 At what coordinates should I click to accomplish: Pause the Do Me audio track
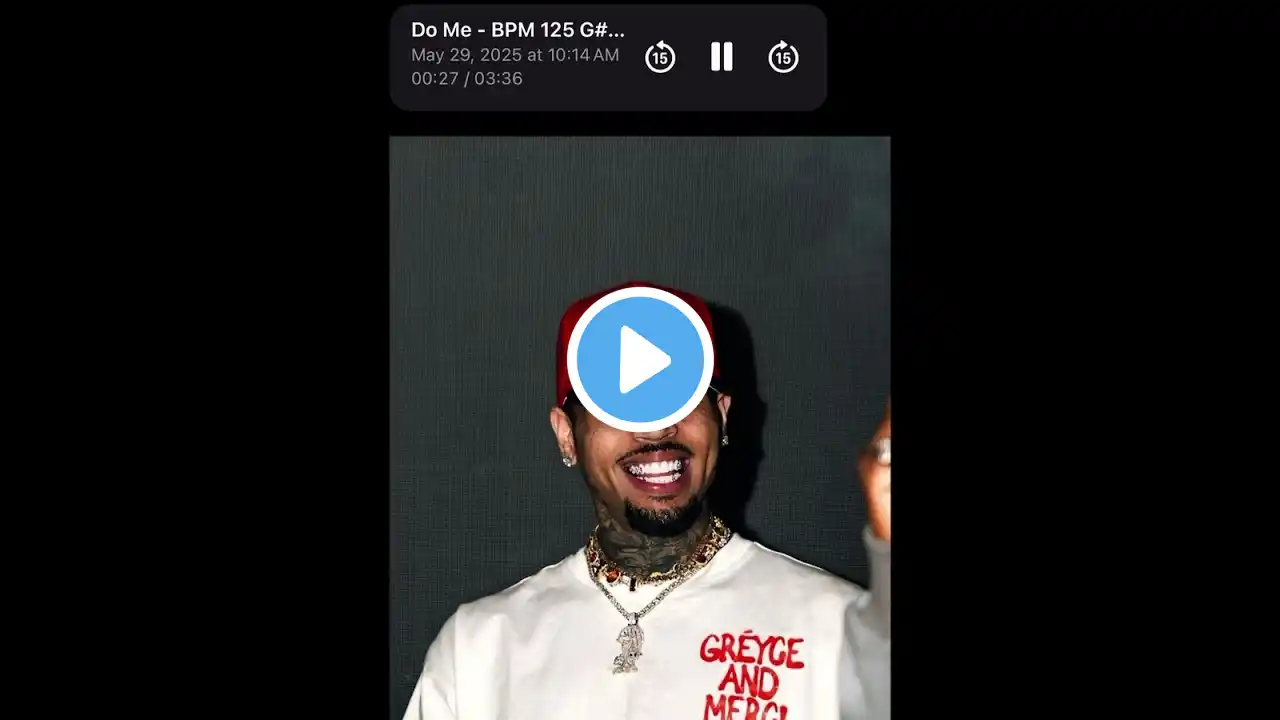pos(721,57)
